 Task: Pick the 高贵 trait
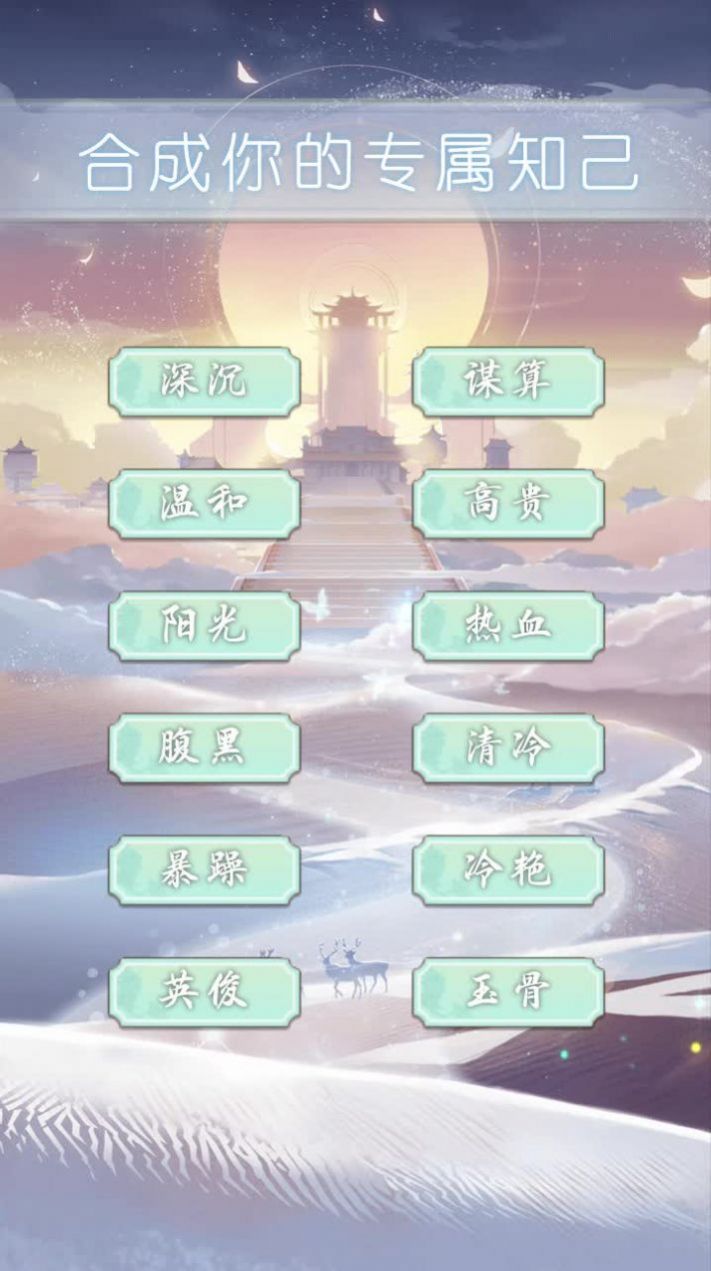(508, 504)
